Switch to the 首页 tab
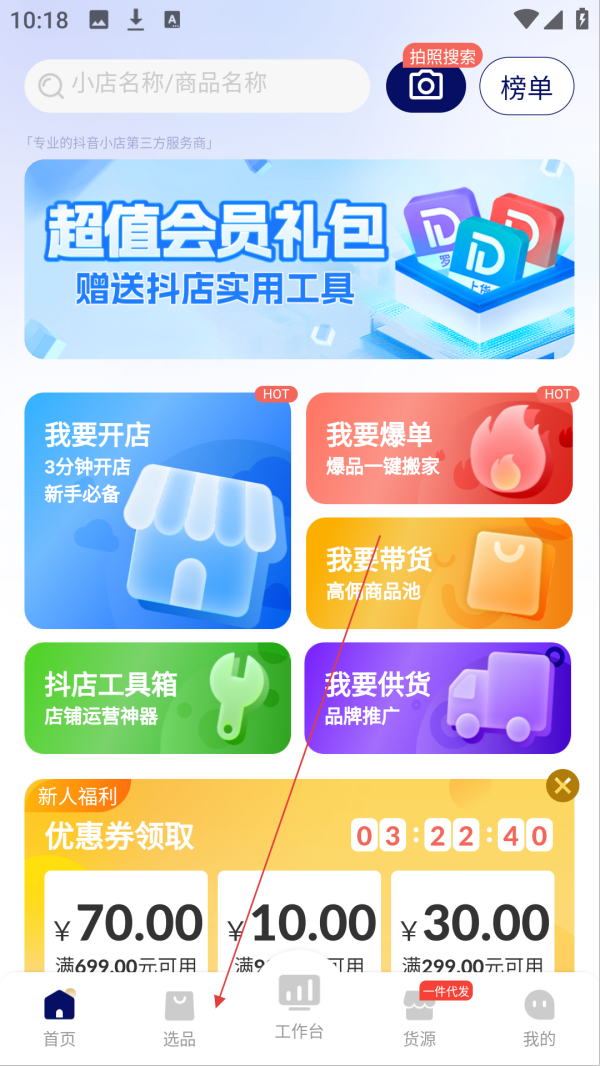This screenshot has height=1066, width=600. [x=59, y=1017]
